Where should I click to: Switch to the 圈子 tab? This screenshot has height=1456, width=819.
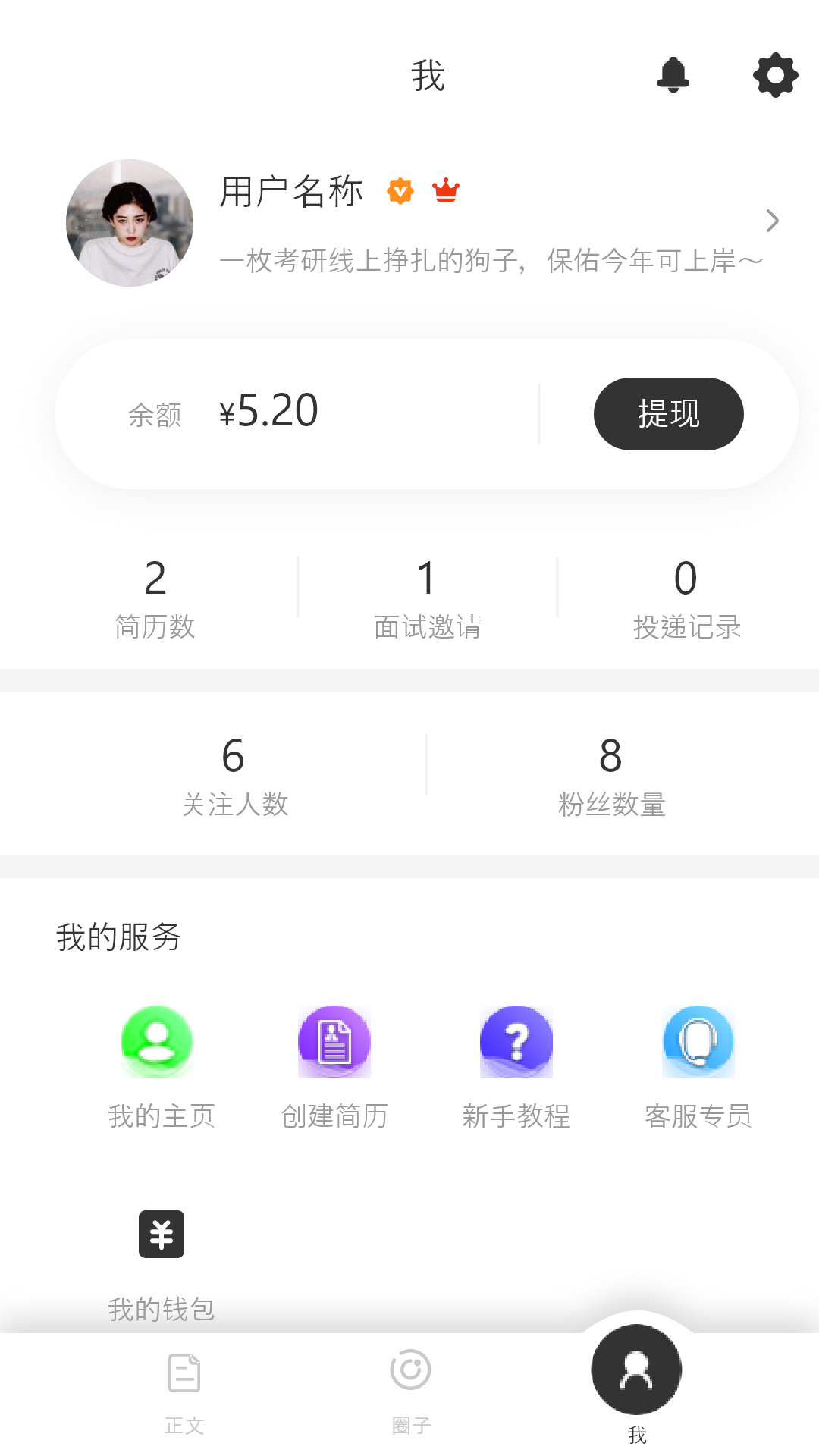[x=409, y=1388]
